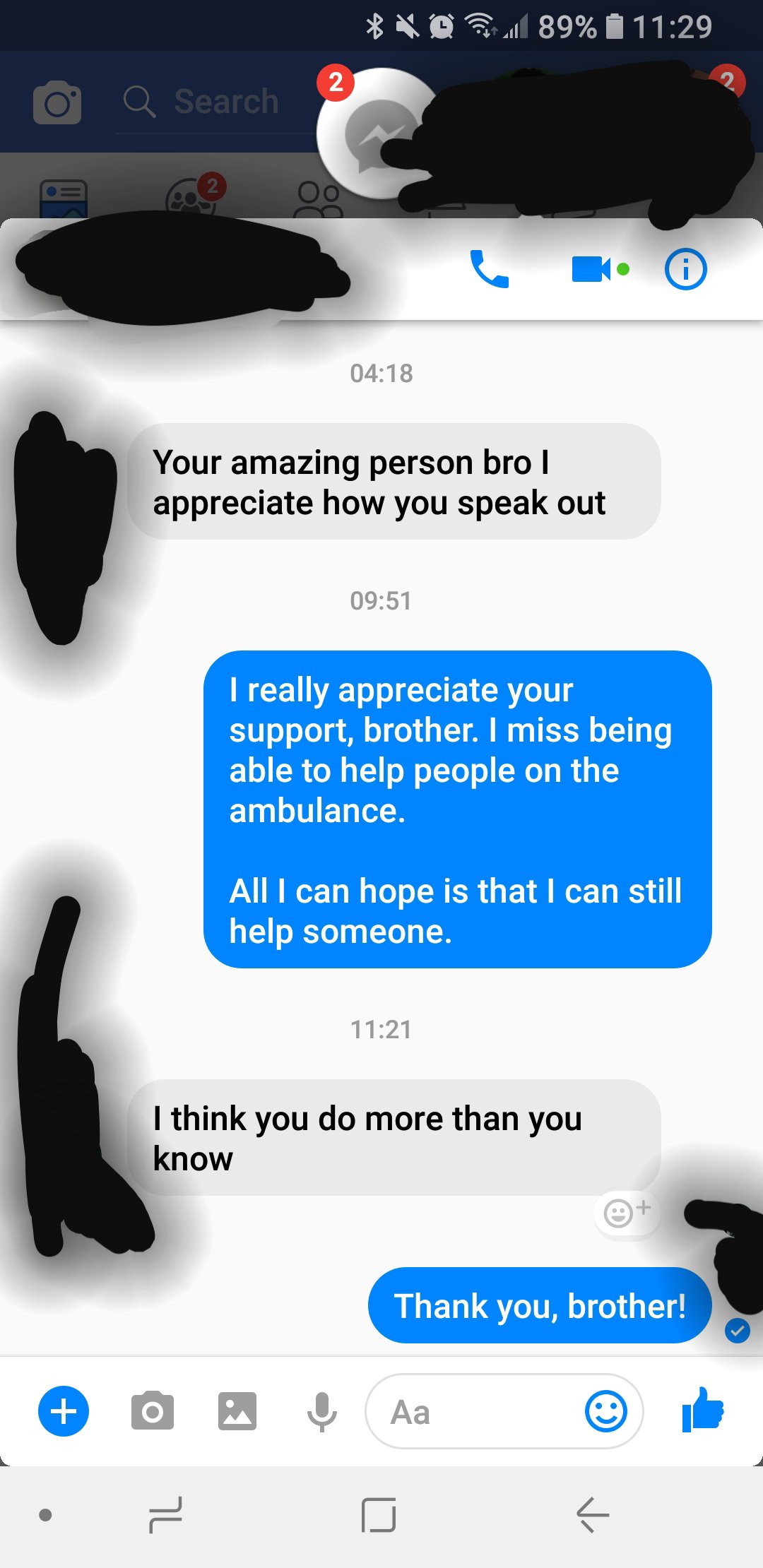Screen dimensions: 763x1568
Task: Open the plus actions menu
Action: coord(63,1412)
